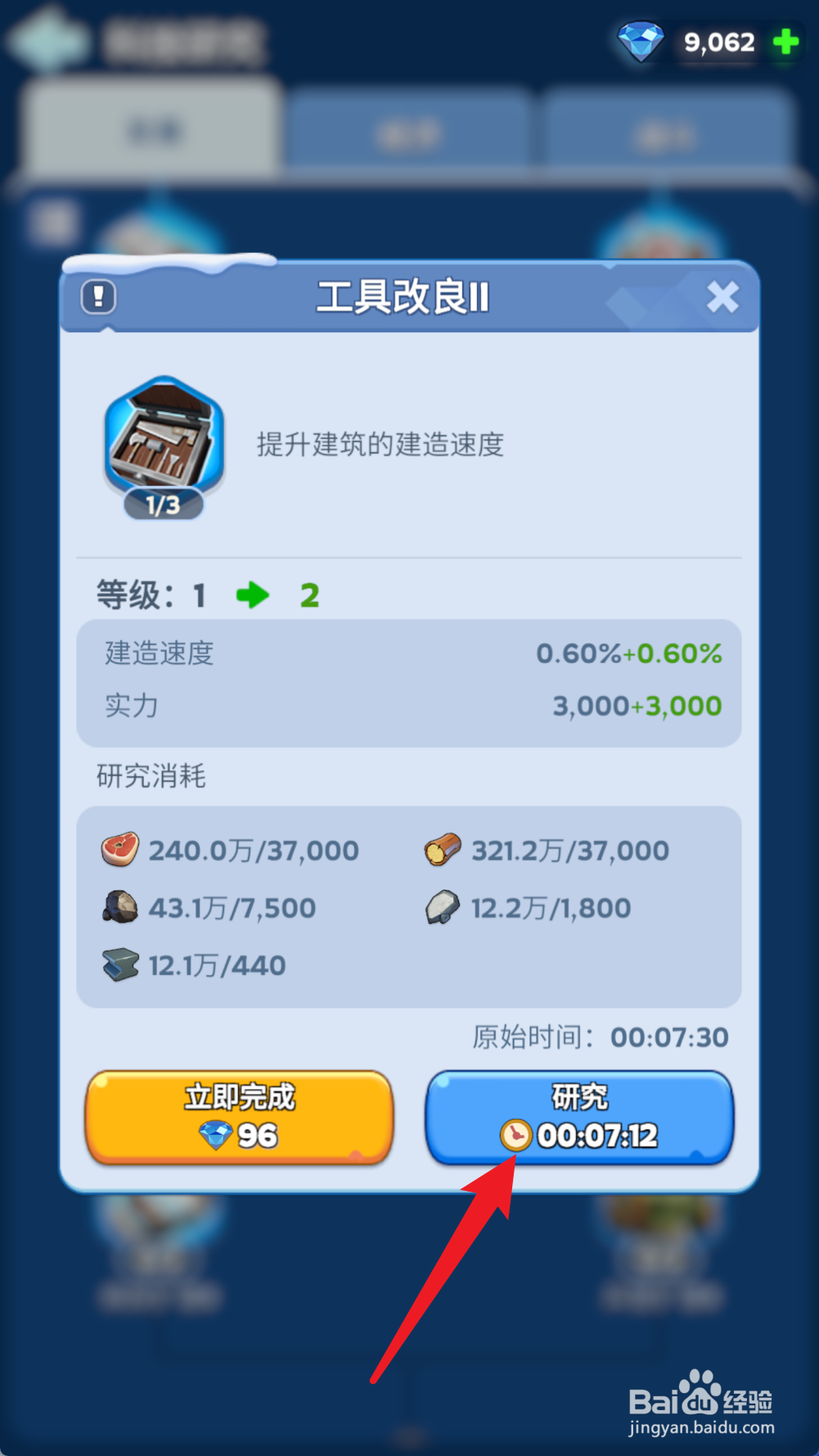The height and width of the screenshot is (1456, 819).
Task: Start research with the 研究 button
Action: 579,1116
